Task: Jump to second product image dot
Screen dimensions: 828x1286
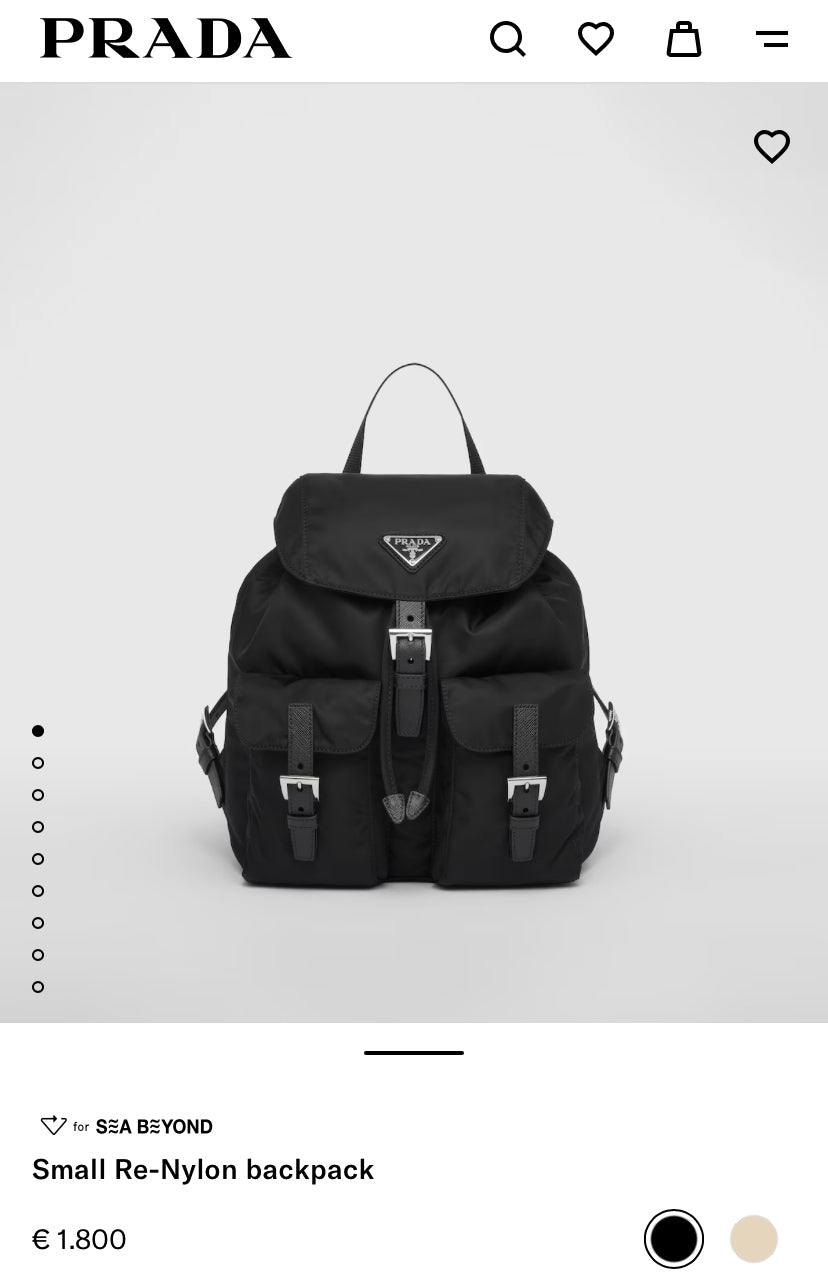Action: (38, 763)
